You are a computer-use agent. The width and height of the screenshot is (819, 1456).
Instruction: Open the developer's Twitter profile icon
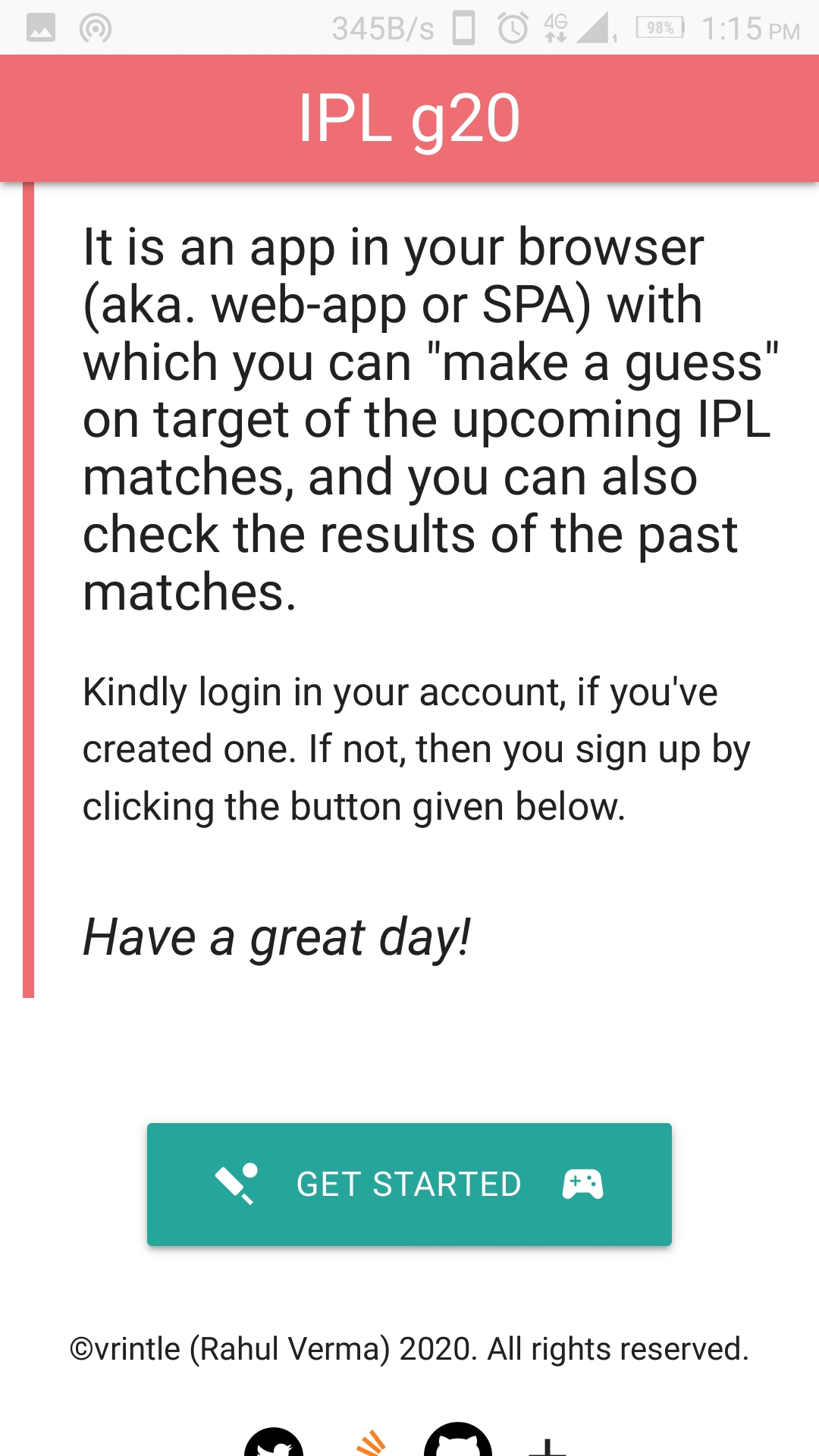coord(274,1441)
